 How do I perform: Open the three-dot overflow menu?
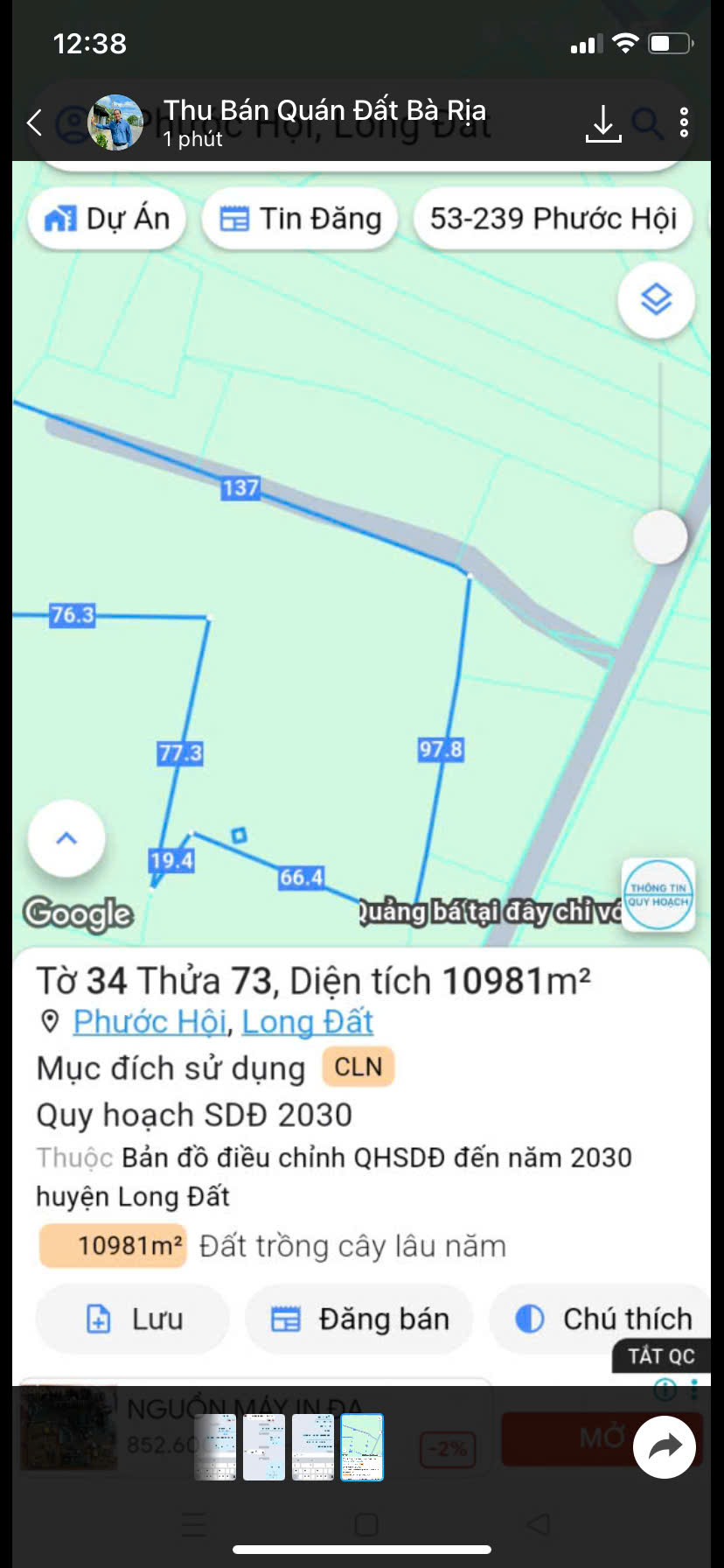click(x=684, y=122)
